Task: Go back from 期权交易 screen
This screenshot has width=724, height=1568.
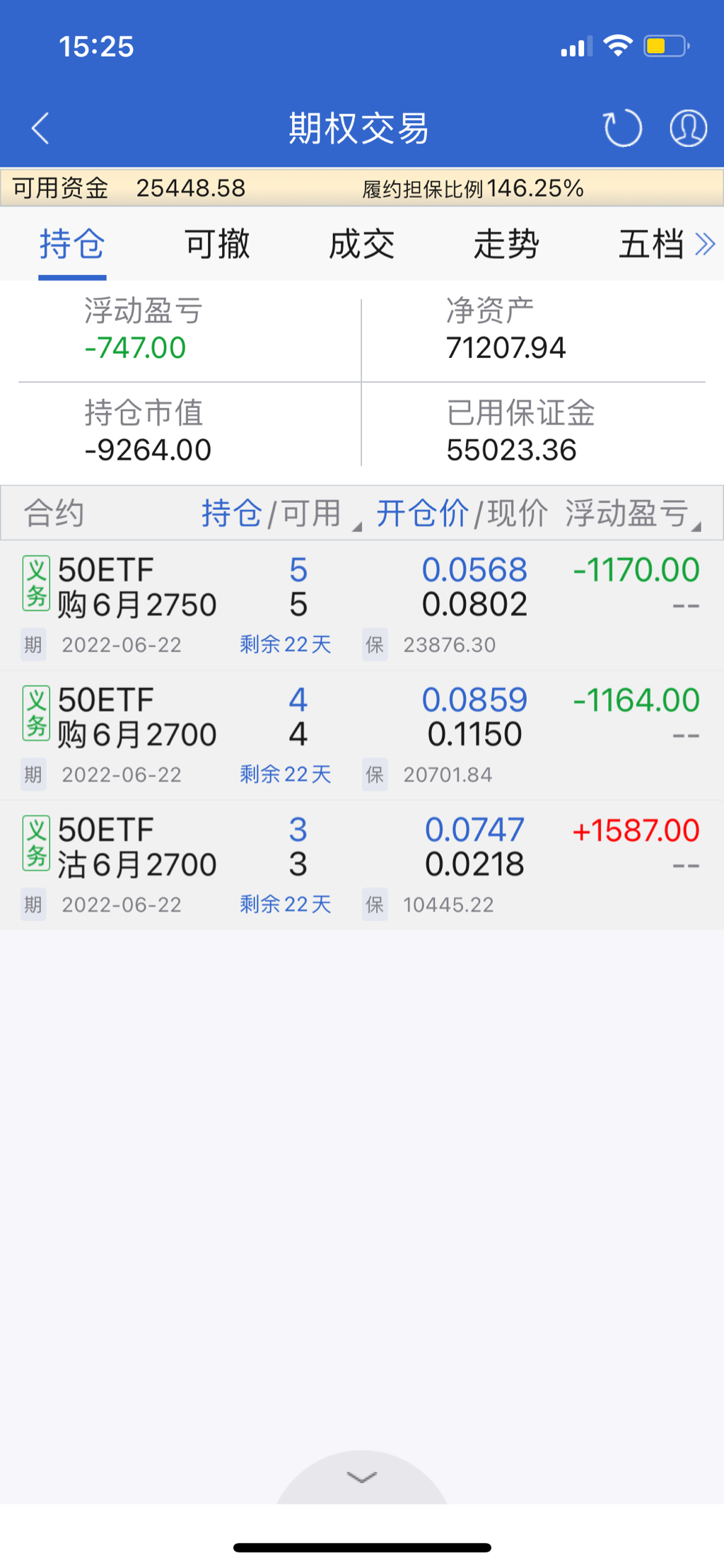Action: 41,129
